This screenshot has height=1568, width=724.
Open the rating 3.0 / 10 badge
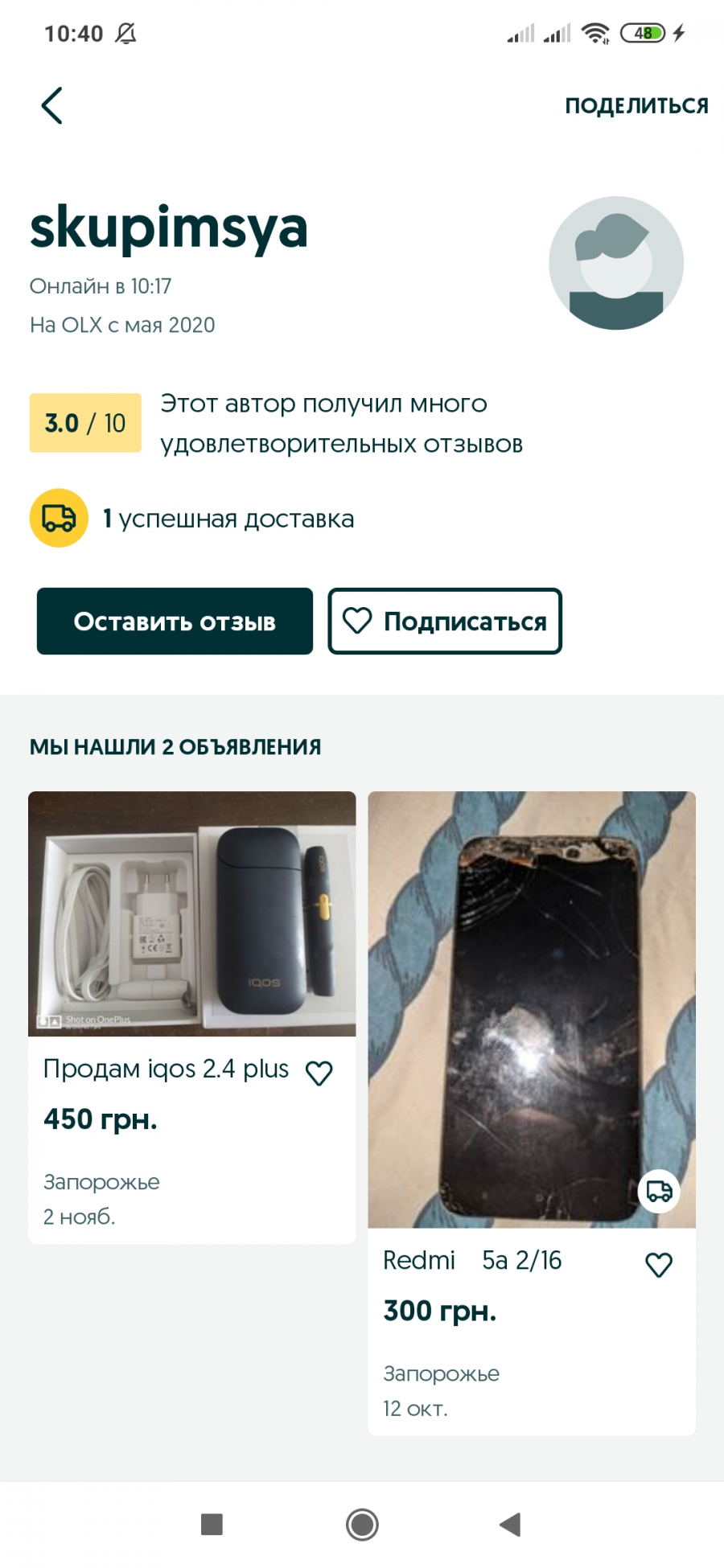[85, 423]
